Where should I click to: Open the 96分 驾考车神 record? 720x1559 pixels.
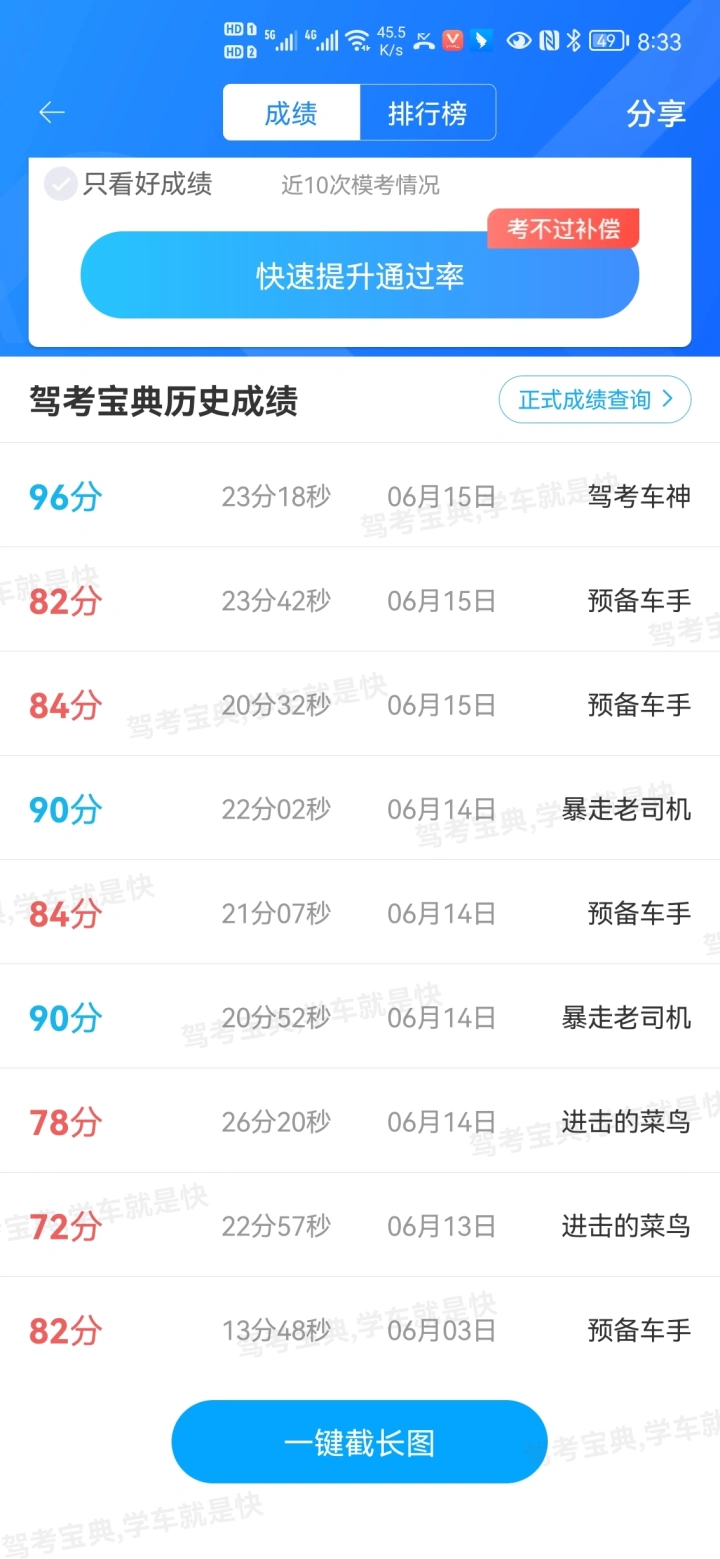click(x=360, y=496)
